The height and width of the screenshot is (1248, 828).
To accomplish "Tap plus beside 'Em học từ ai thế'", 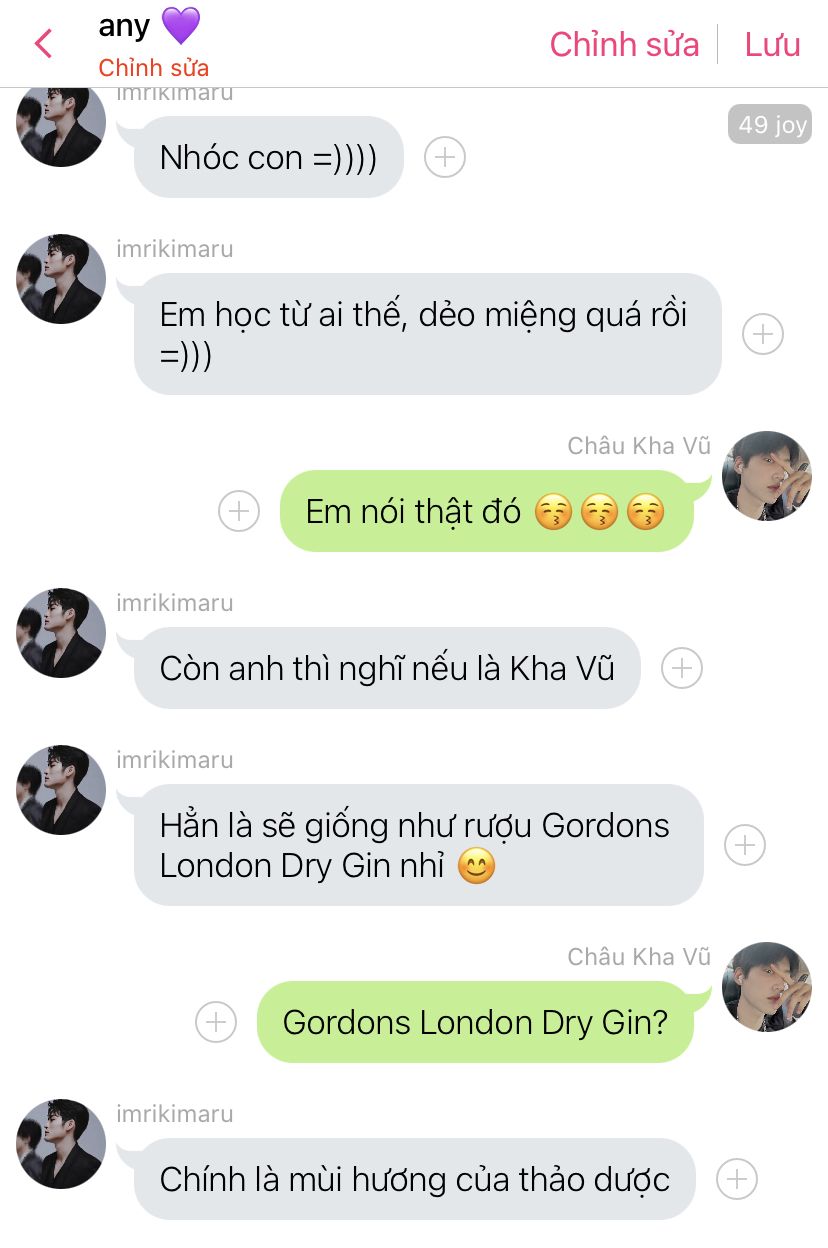I will click(763, 334).
